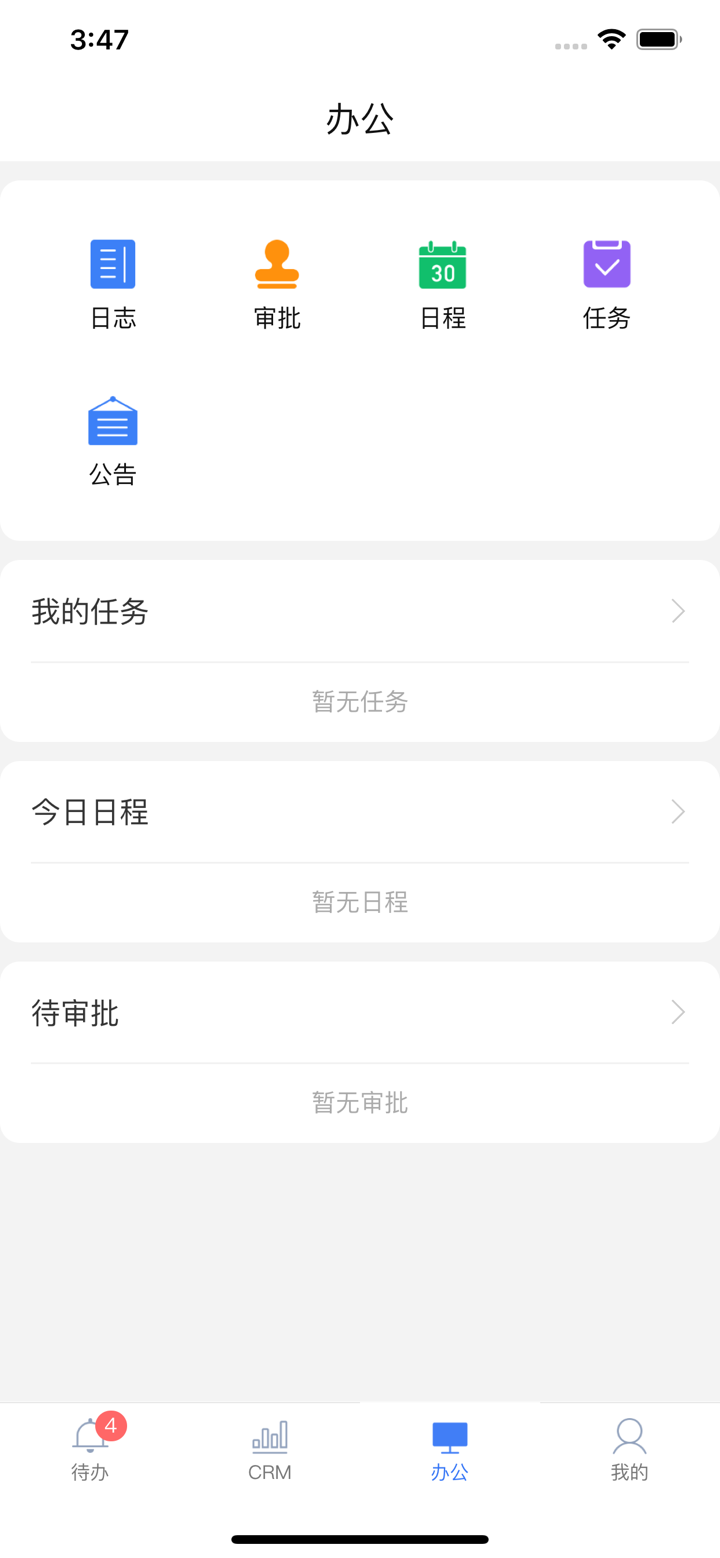
Task: Expand the 我的任务 section chevron
Action: coord(677,611)
